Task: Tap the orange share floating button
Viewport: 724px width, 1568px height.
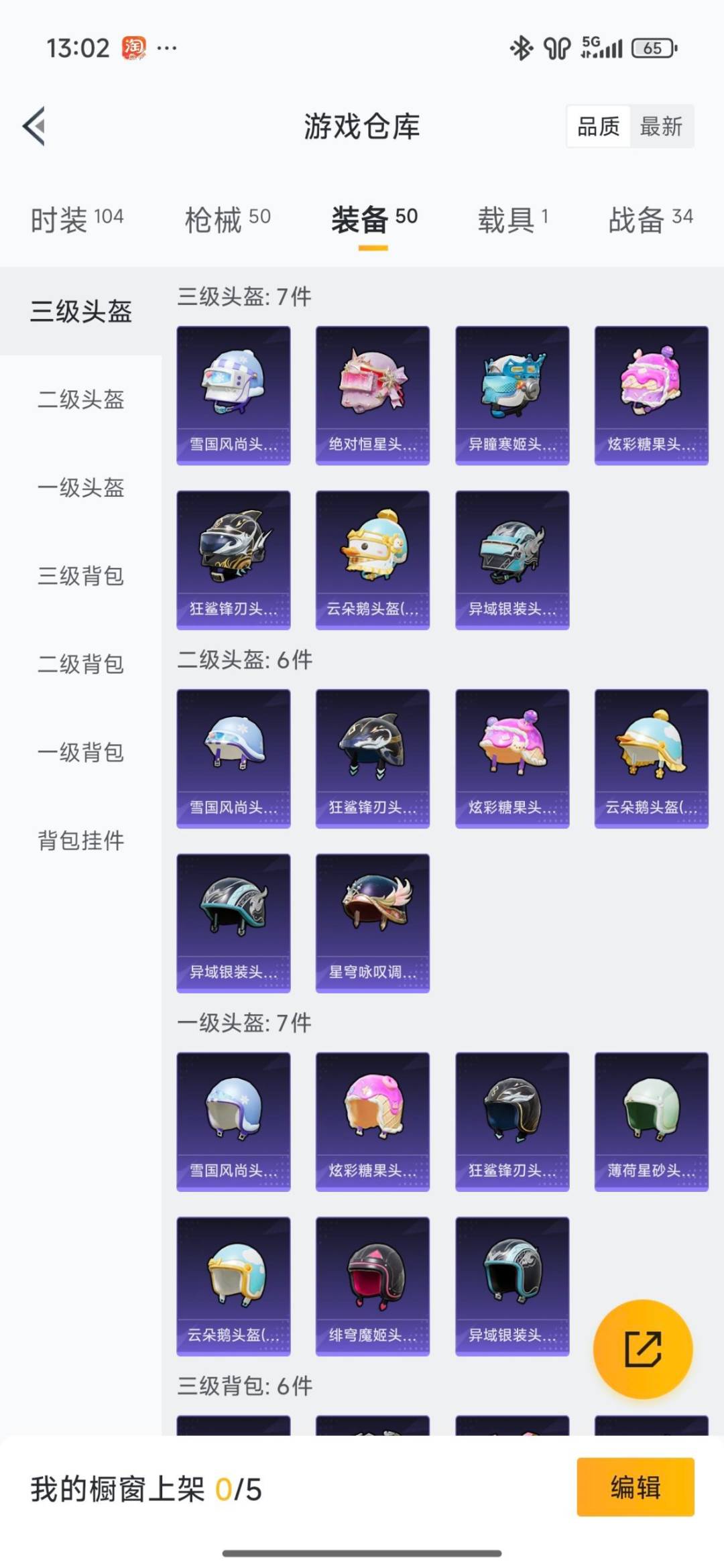Action: (x=643, y=1349)
